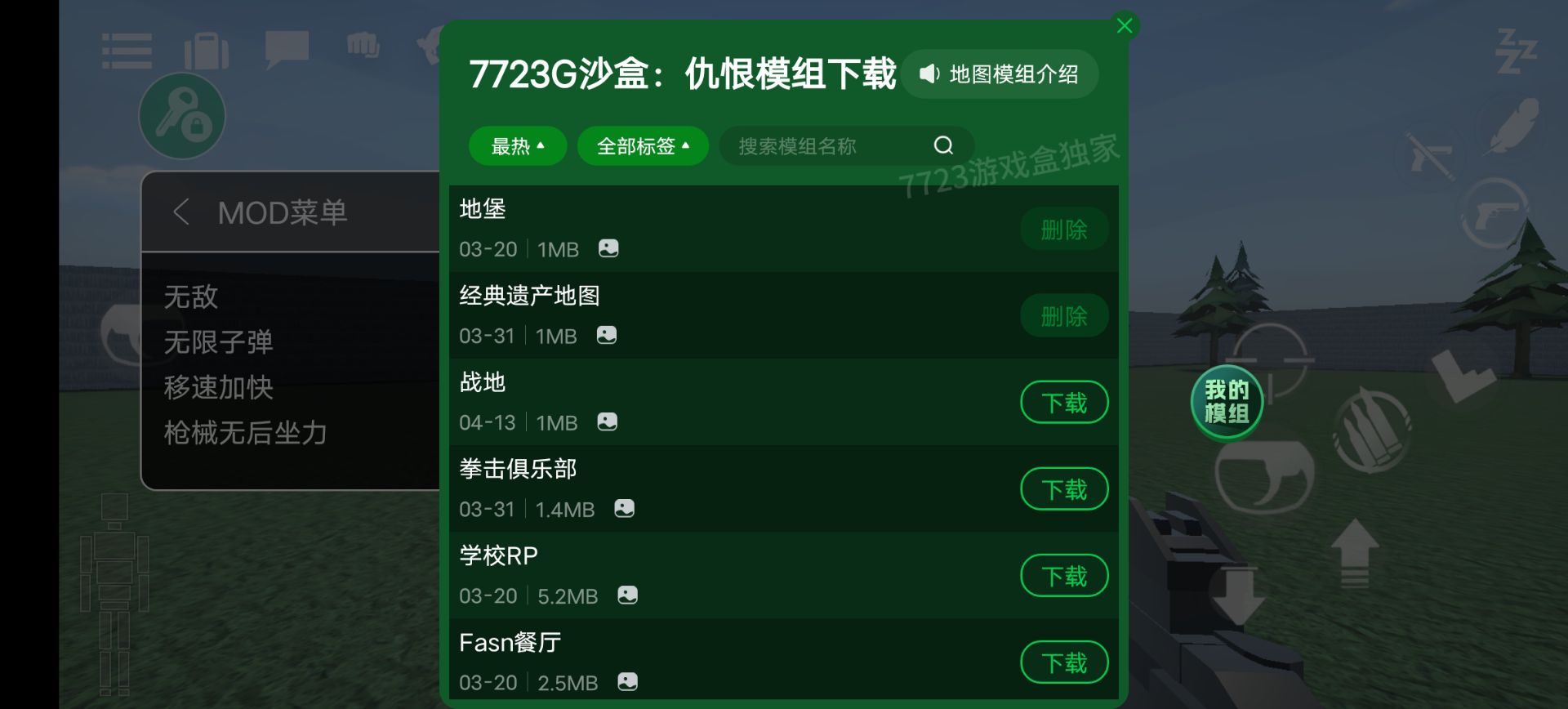Go back from the MOD菜单

[182, 212]
